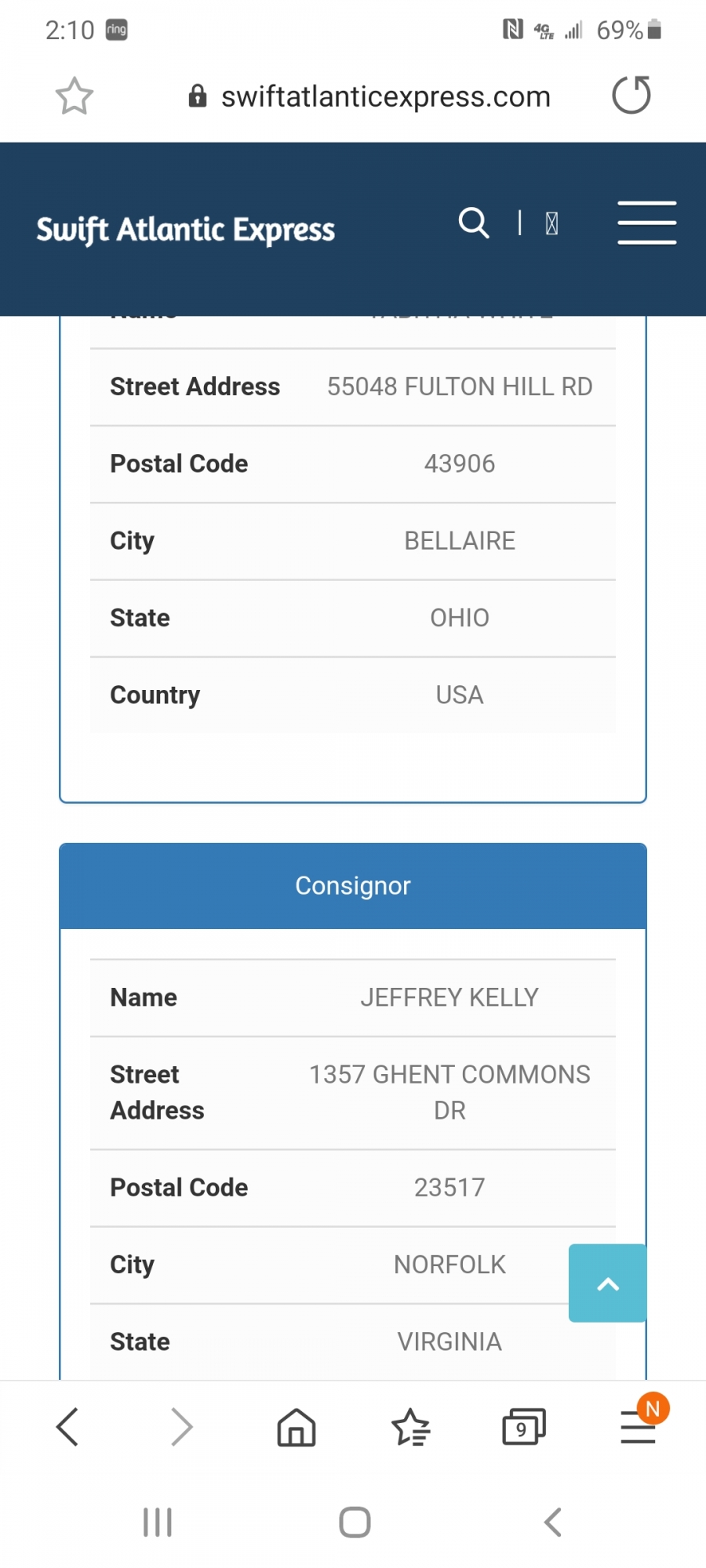The width and height of the screenshot is (706, 1568).
Task: Open the browser home page
Action: coord(297,1427)
